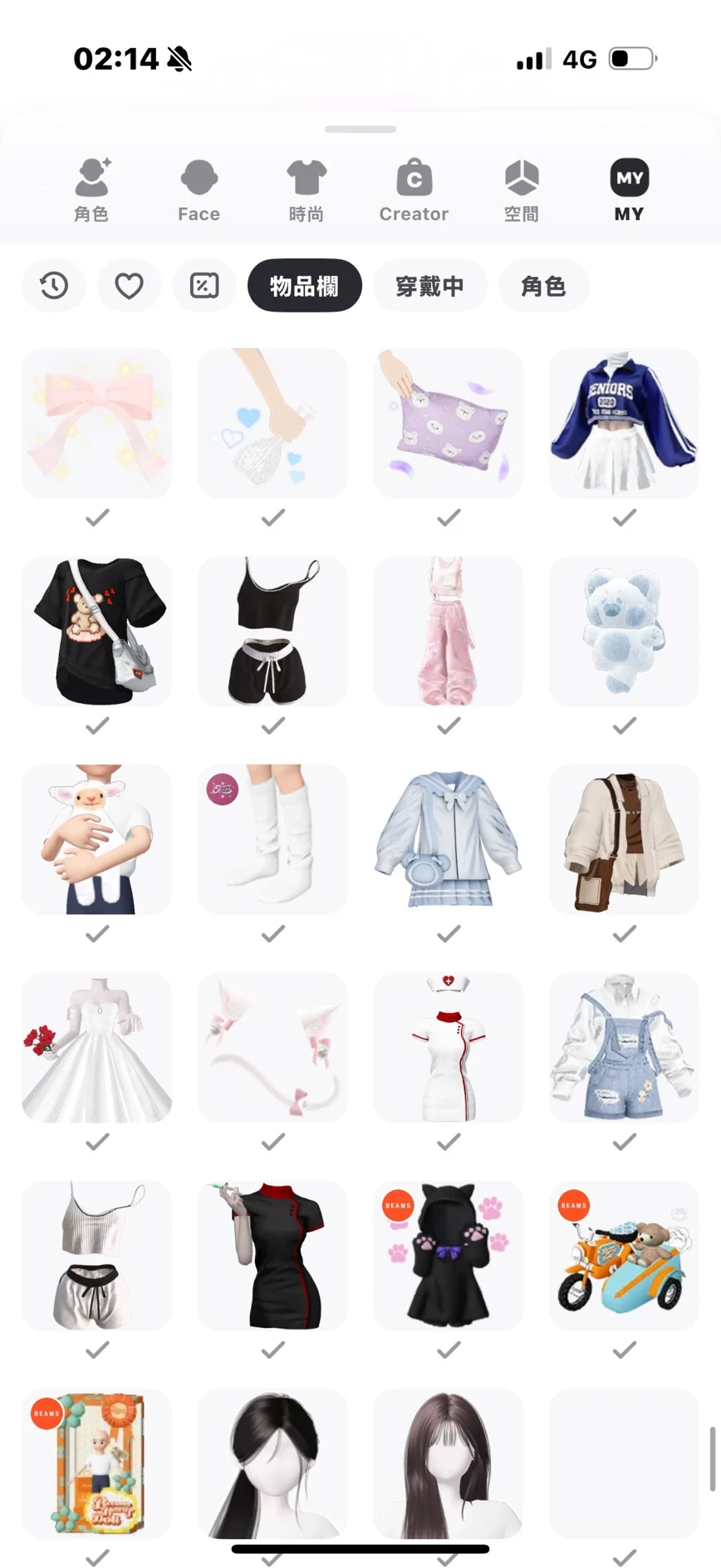Pick the fluffy blue bear item
Image resolution: width=721 pixels, height=1568 pixels.
click(624, 632)
